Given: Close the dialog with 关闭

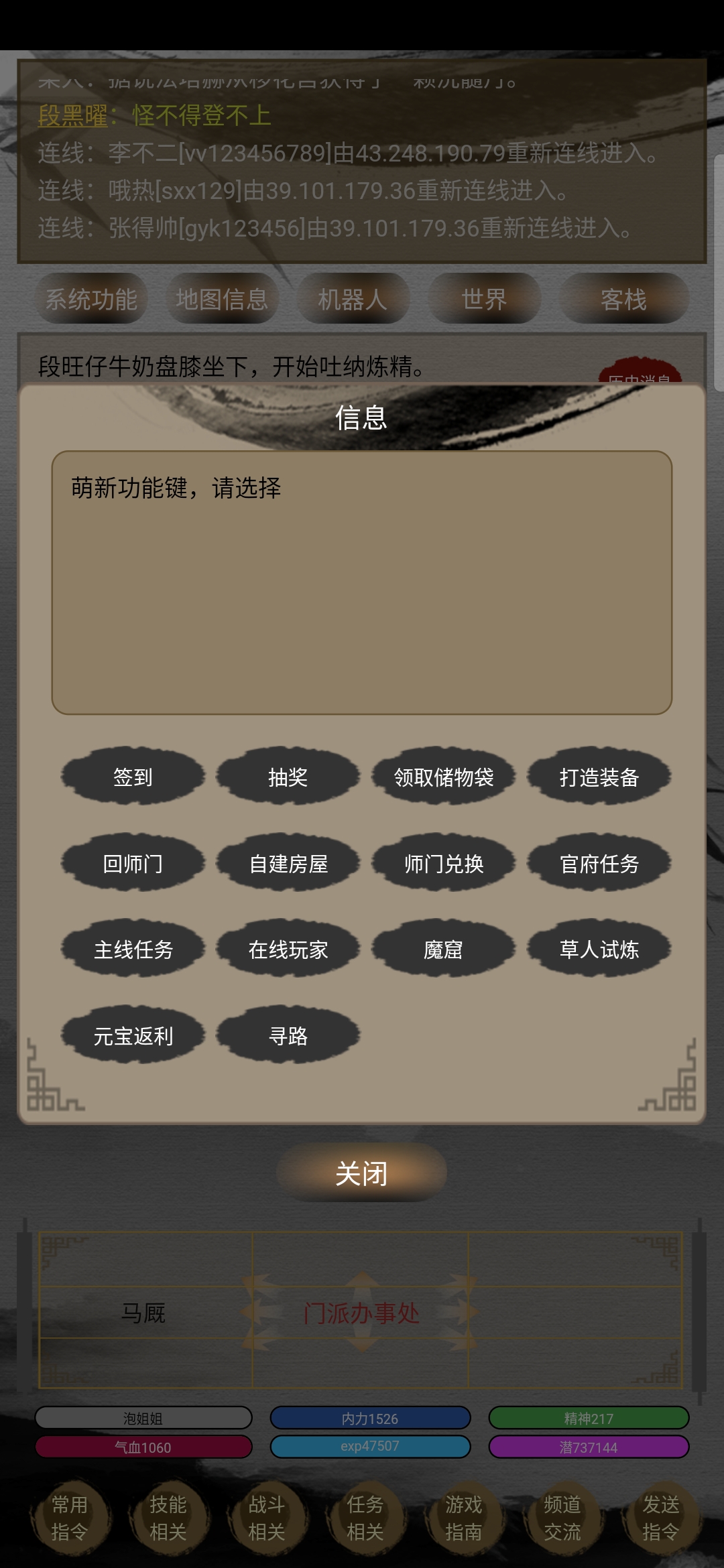Looking at the screenshot, I should (x=361, y=1174).
